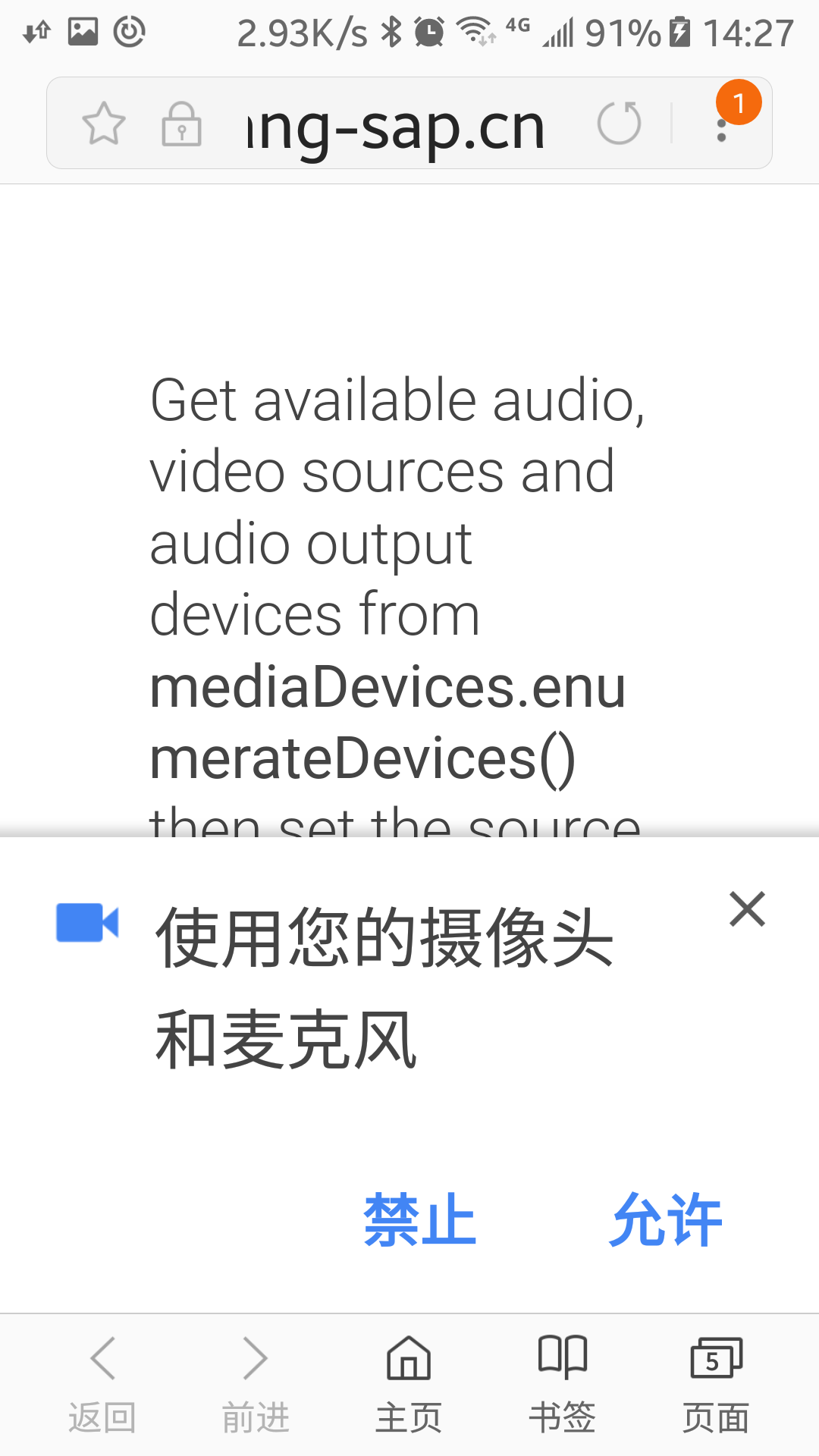Image resolution: width=819 pixels, height=1456 pixels.
Task: Allow camera and microphone access (允许)
Action: [x=666, y=1219]
